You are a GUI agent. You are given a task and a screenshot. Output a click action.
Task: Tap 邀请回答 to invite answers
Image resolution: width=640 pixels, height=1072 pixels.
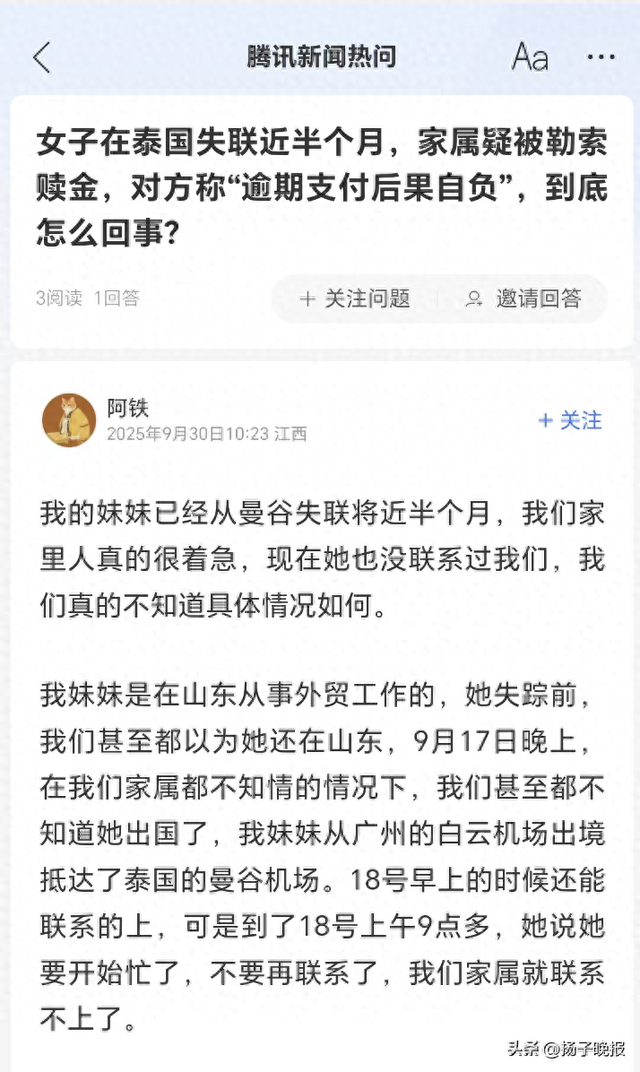click(x=524, y=298)
